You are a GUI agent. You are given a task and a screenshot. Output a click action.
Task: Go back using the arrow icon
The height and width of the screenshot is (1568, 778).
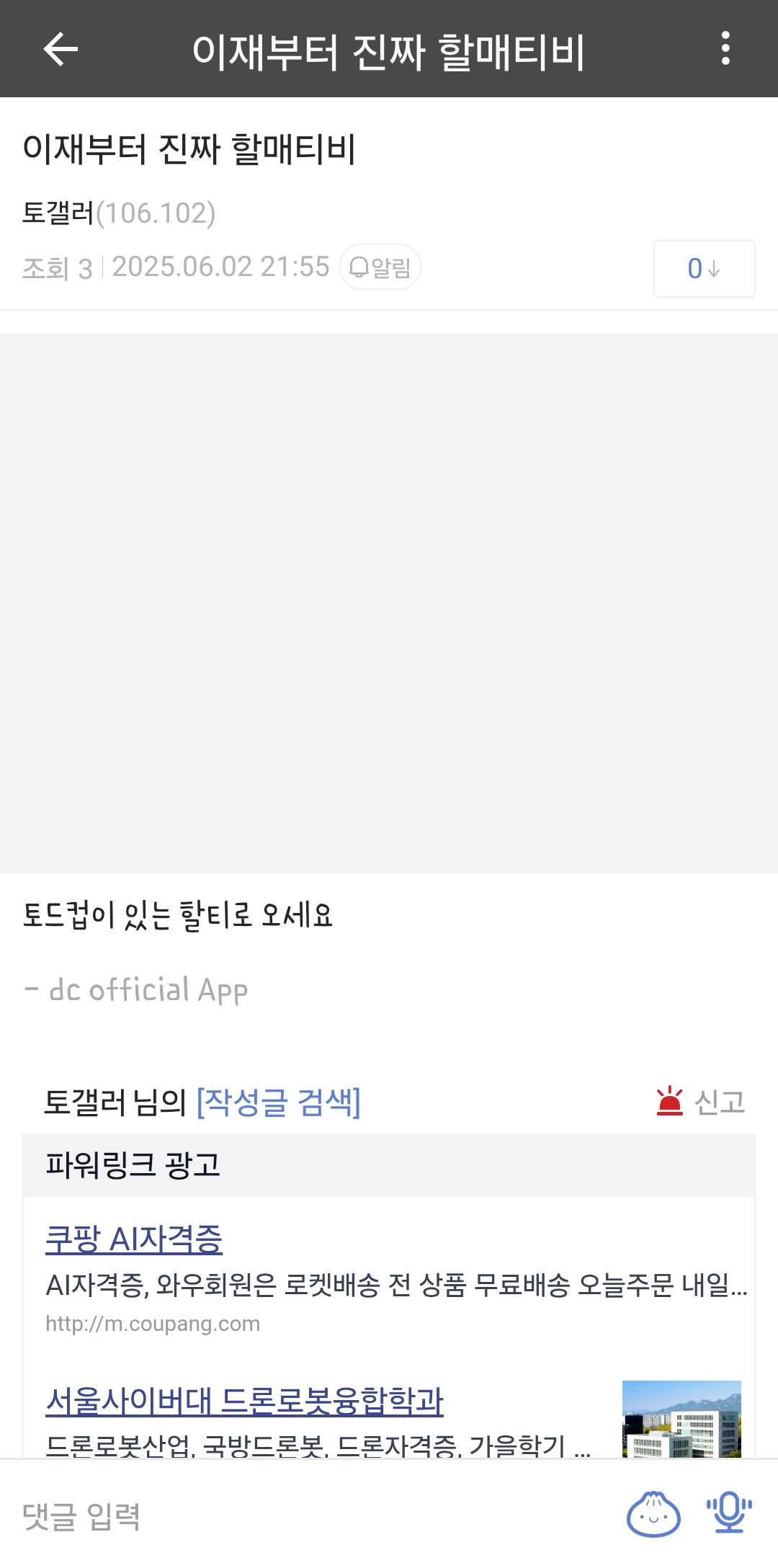pyautogui.click(x=61, y=49)
